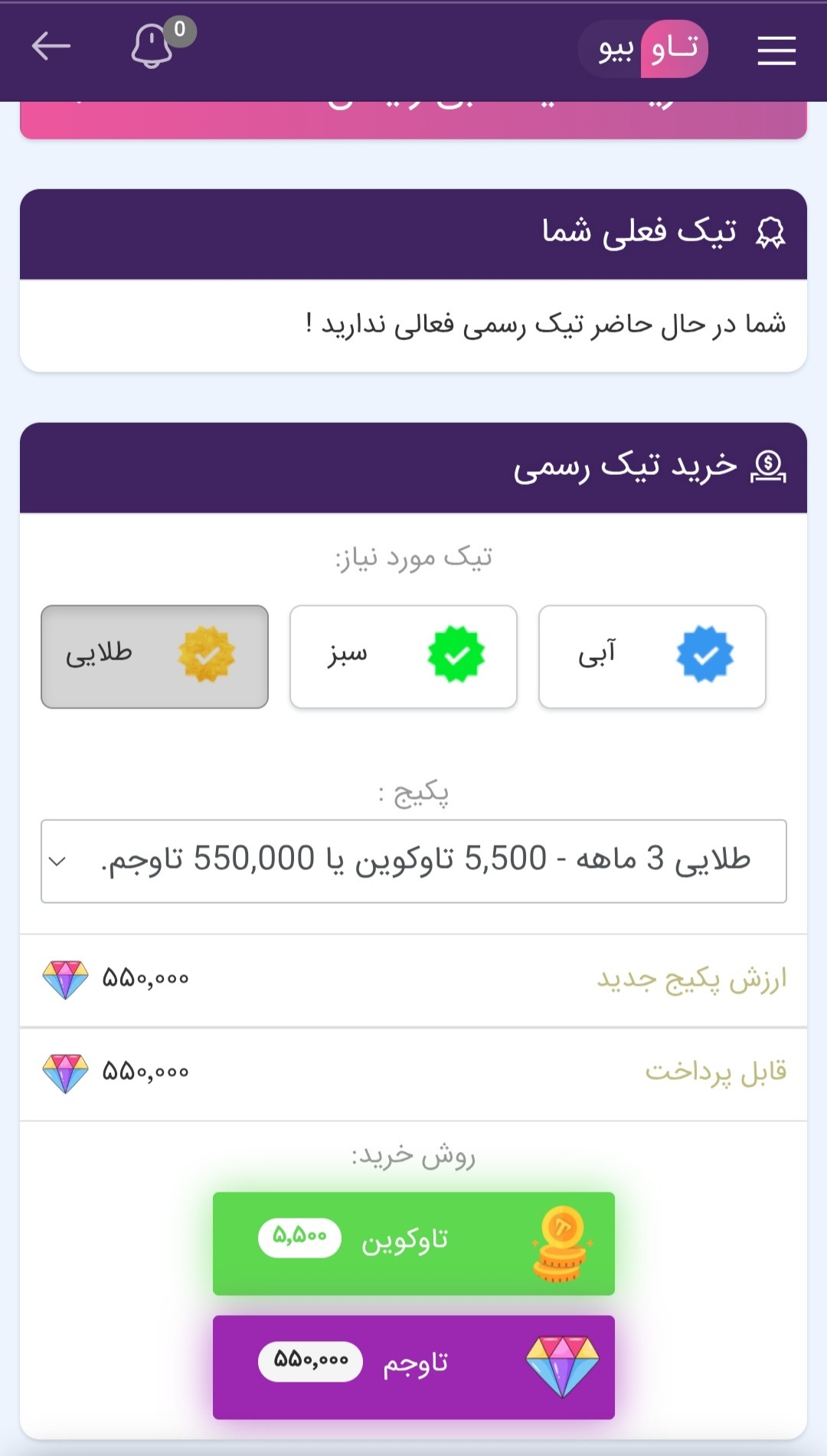
Task: Select the blue (آبی) tick option
Action: tap(652, 656)
